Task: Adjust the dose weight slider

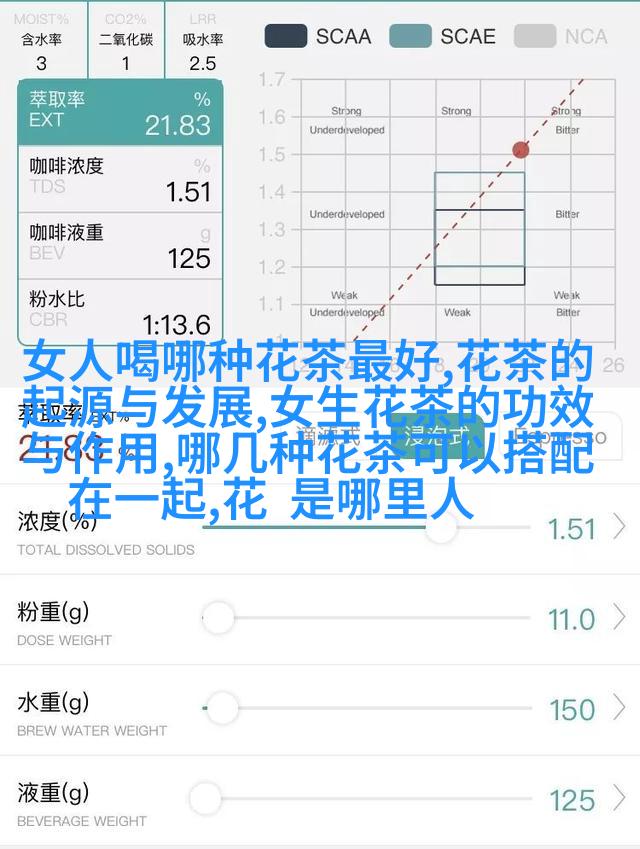Action: [x=218, y=619]
